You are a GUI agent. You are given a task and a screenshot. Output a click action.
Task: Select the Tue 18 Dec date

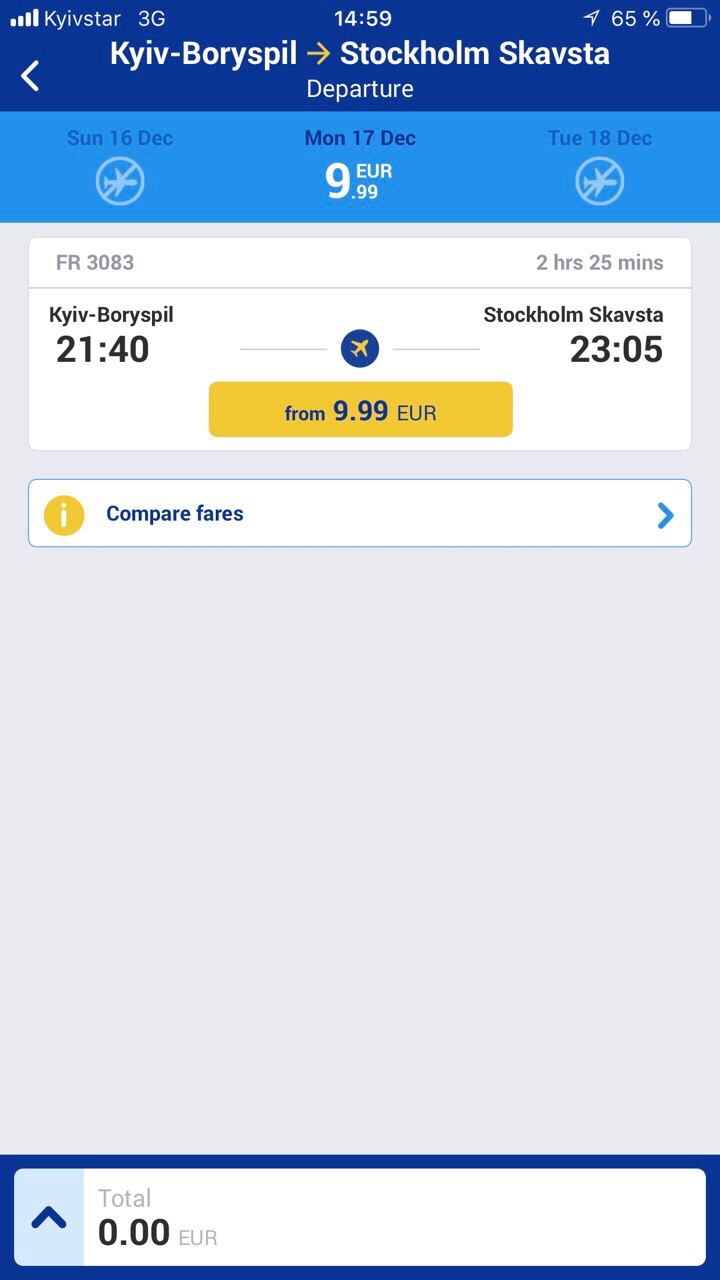coord(600,167)
